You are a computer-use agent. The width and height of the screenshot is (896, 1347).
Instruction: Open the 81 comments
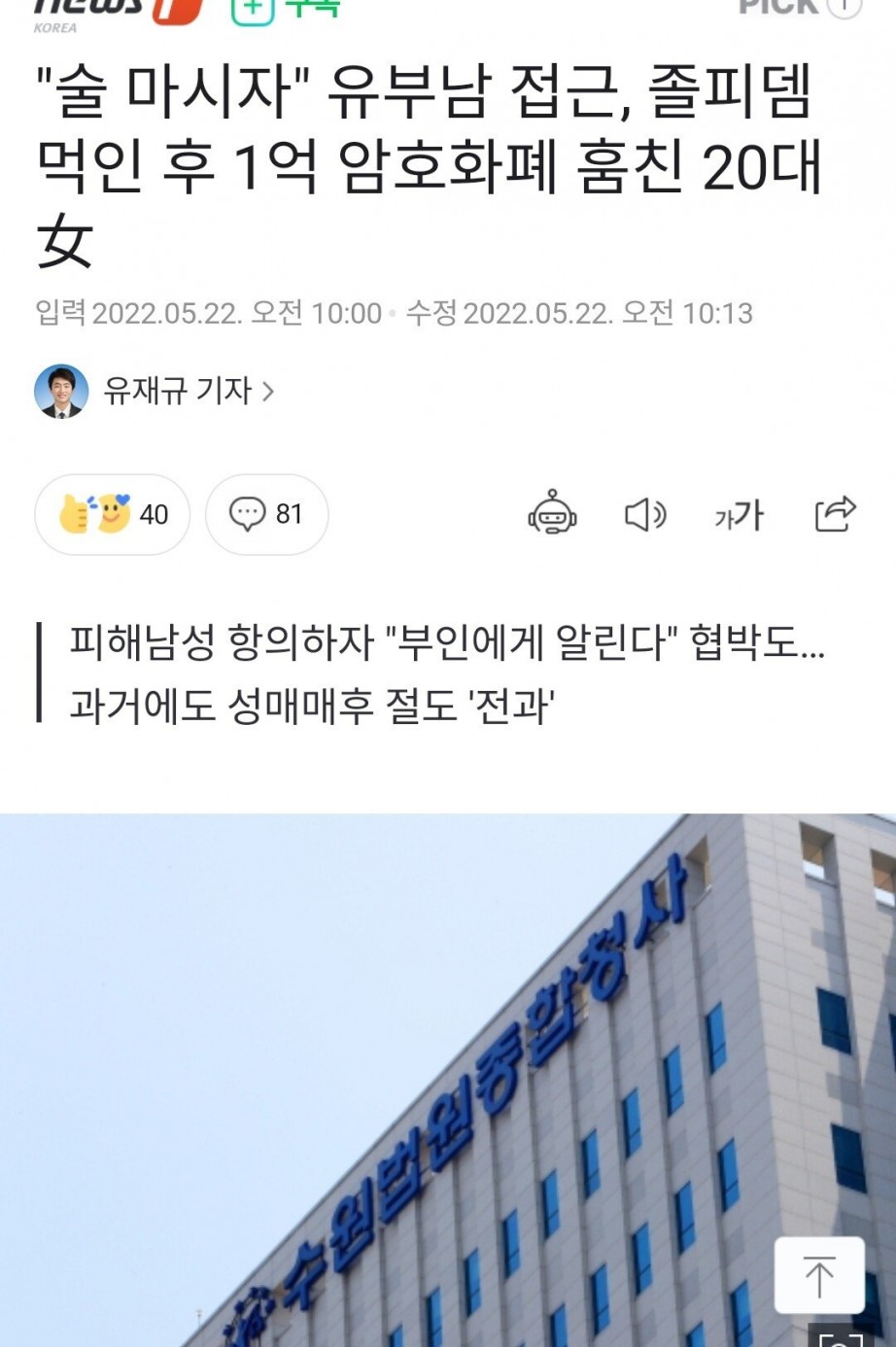[x=266, y=514]
